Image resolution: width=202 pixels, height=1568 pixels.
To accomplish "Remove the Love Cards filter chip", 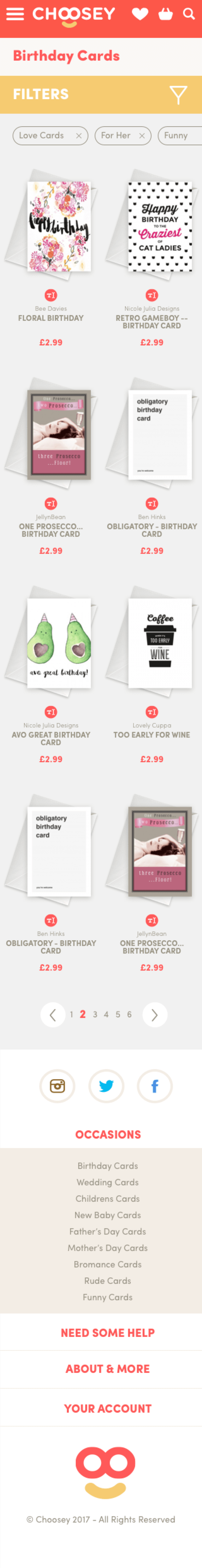I will (x=79, y=136).
